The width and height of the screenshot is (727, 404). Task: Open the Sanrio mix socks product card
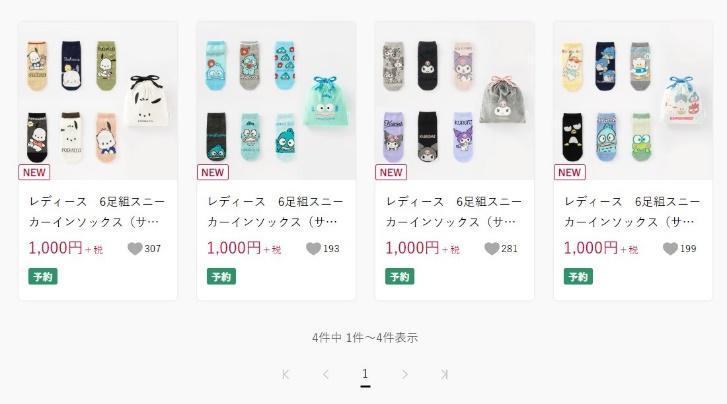click(x=632, y=100)
